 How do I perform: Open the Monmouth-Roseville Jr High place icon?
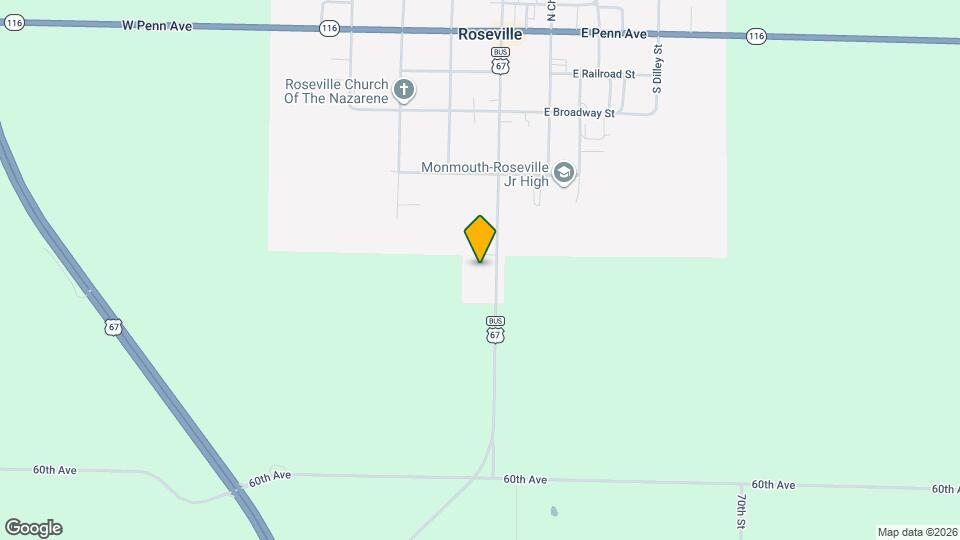564,174
